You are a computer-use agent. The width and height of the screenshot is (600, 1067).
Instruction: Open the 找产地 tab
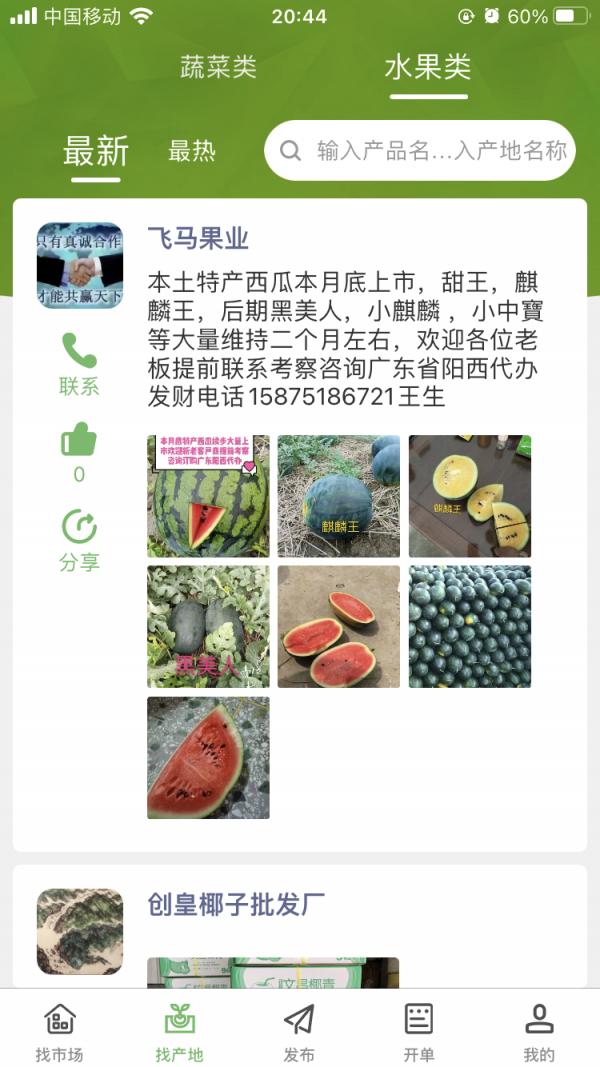click(179, 1032)
